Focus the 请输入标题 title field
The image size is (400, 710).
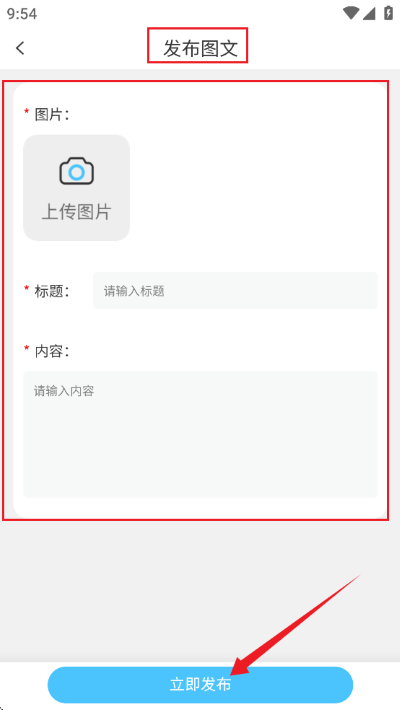(235, 291)
